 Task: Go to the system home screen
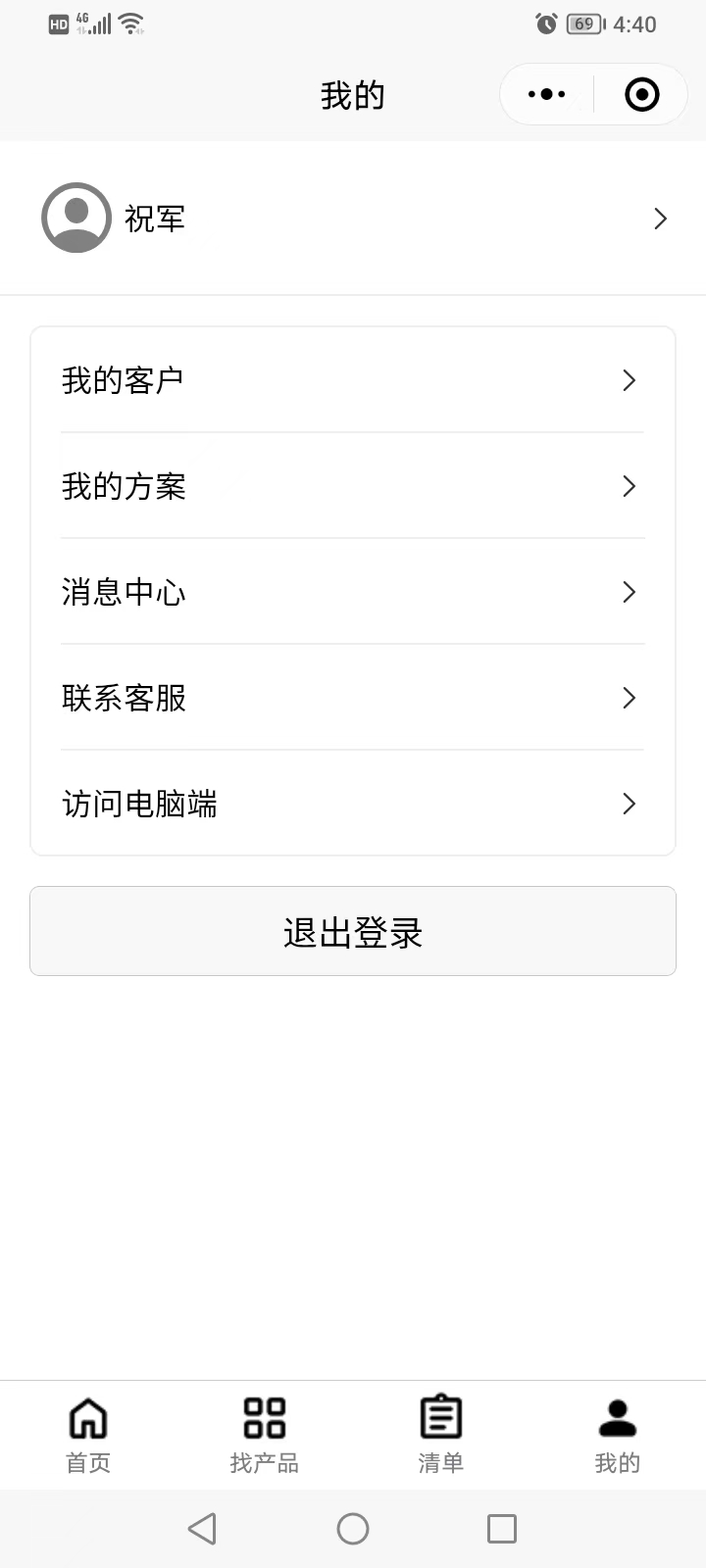point(353,1529)
